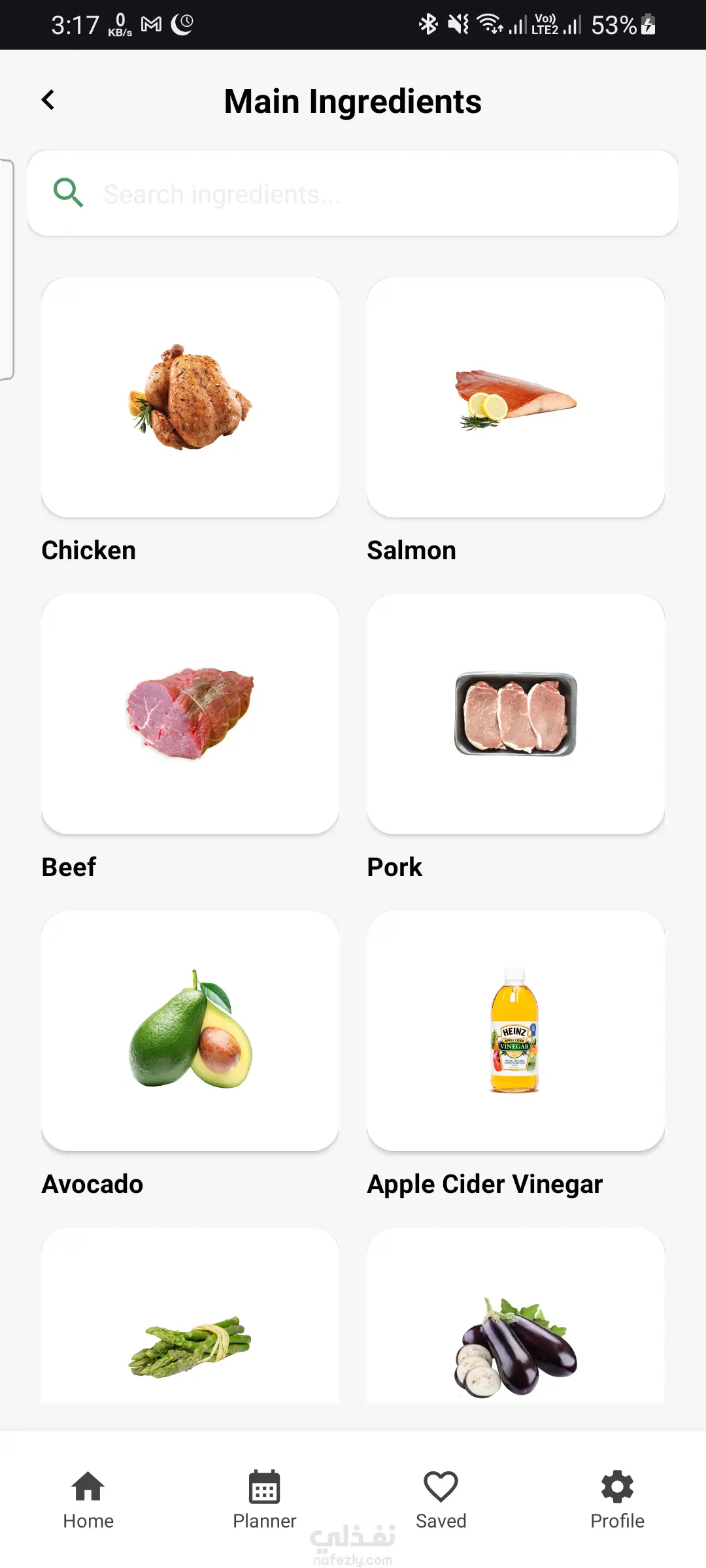Screen dimensions: 706x1568
Task: Go to the Saved tab
Action: tap(441, 1499)
